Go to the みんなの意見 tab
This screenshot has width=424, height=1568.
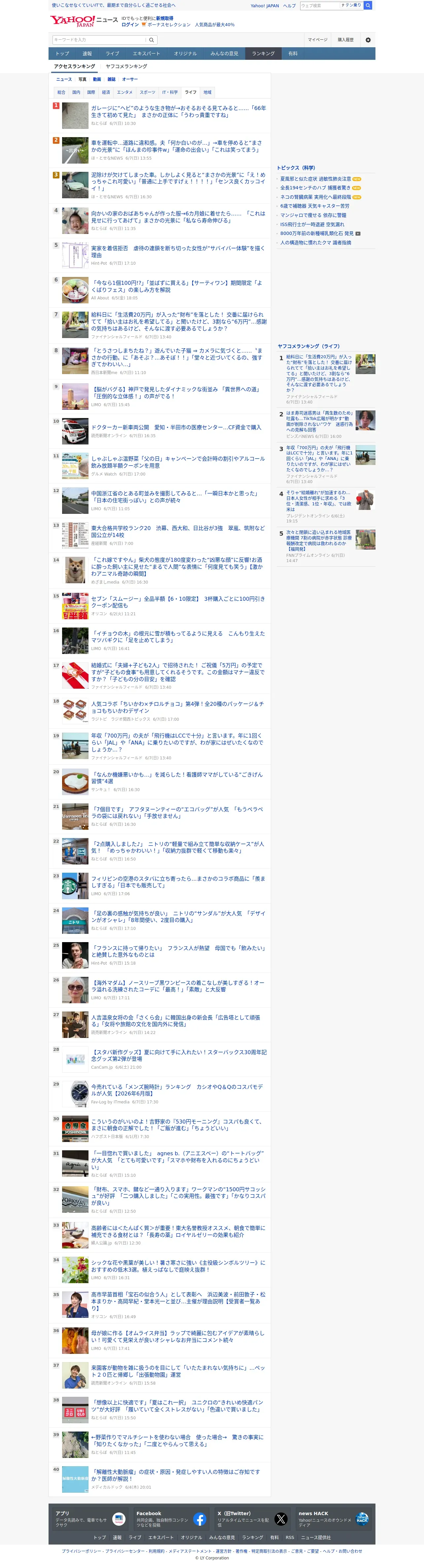tap(225, 54)
